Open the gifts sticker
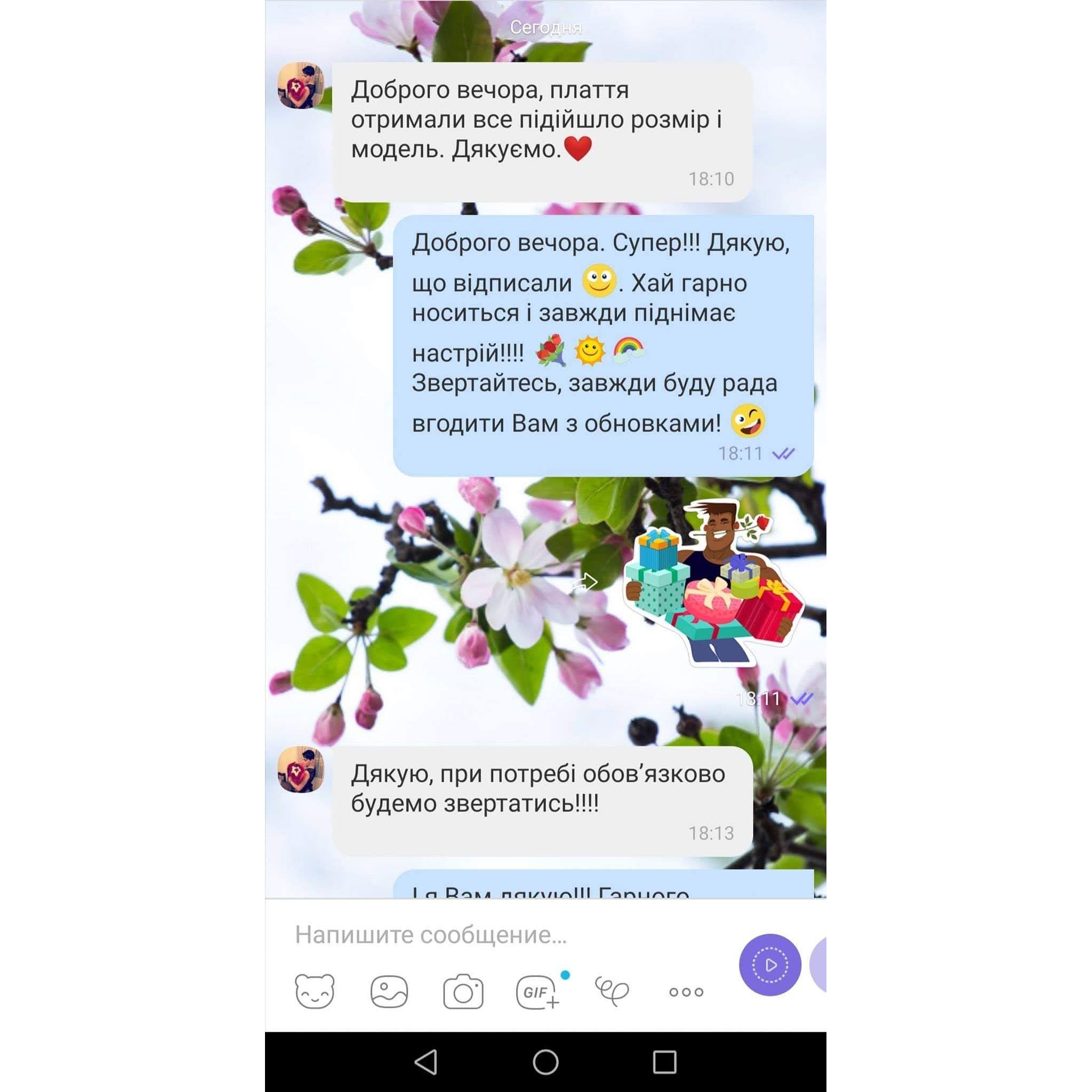 click(712, 582)
